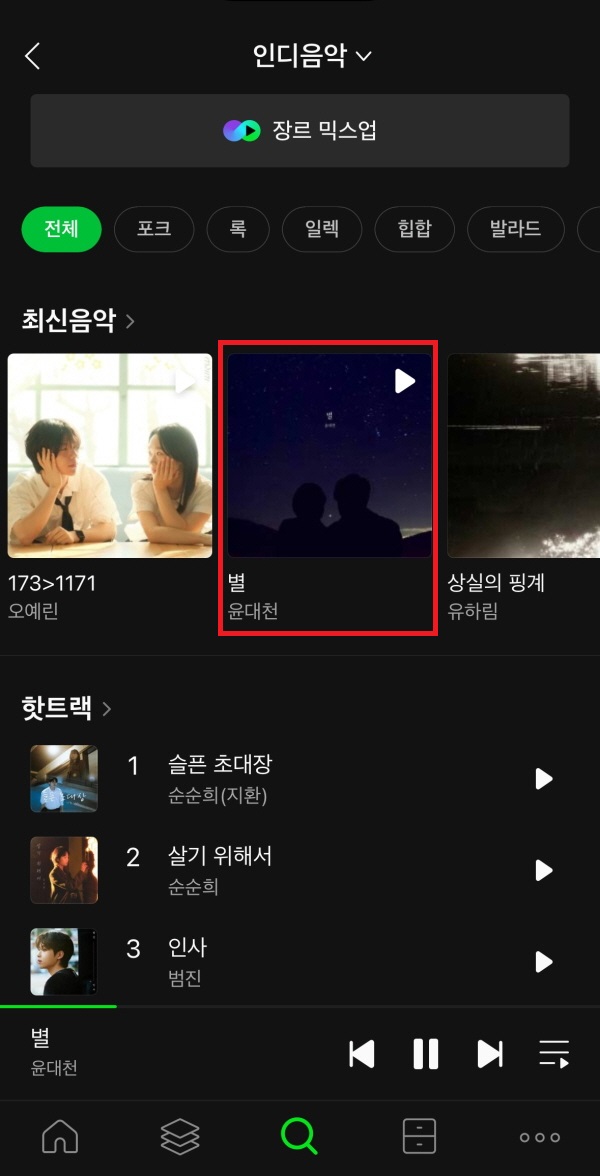The height and width of the screenshot is (1176, 600).
Task: Play track 살기 위해서
Action: 543,871
